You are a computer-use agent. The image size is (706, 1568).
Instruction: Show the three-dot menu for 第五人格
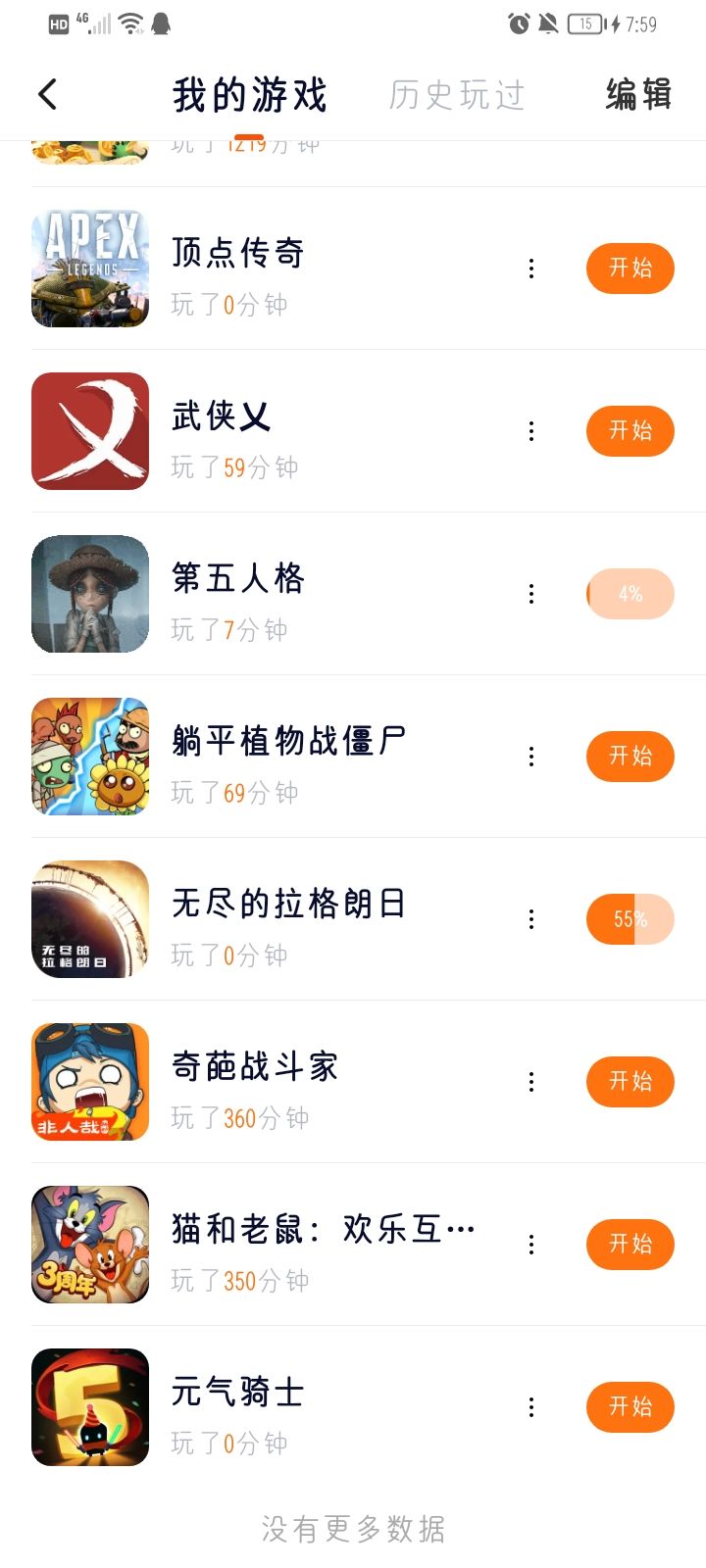tap(531, 594)
